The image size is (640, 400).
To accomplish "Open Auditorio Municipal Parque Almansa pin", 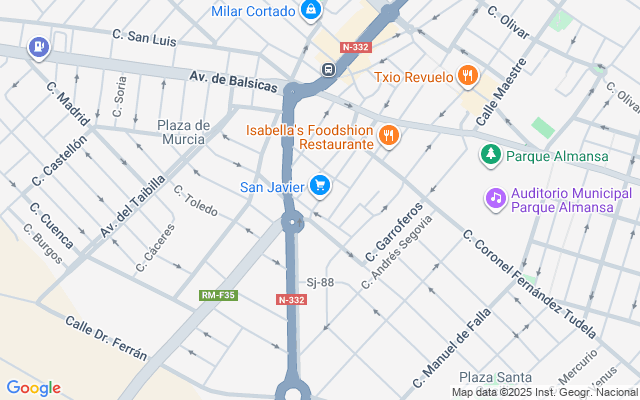I will tap(494, 198).
